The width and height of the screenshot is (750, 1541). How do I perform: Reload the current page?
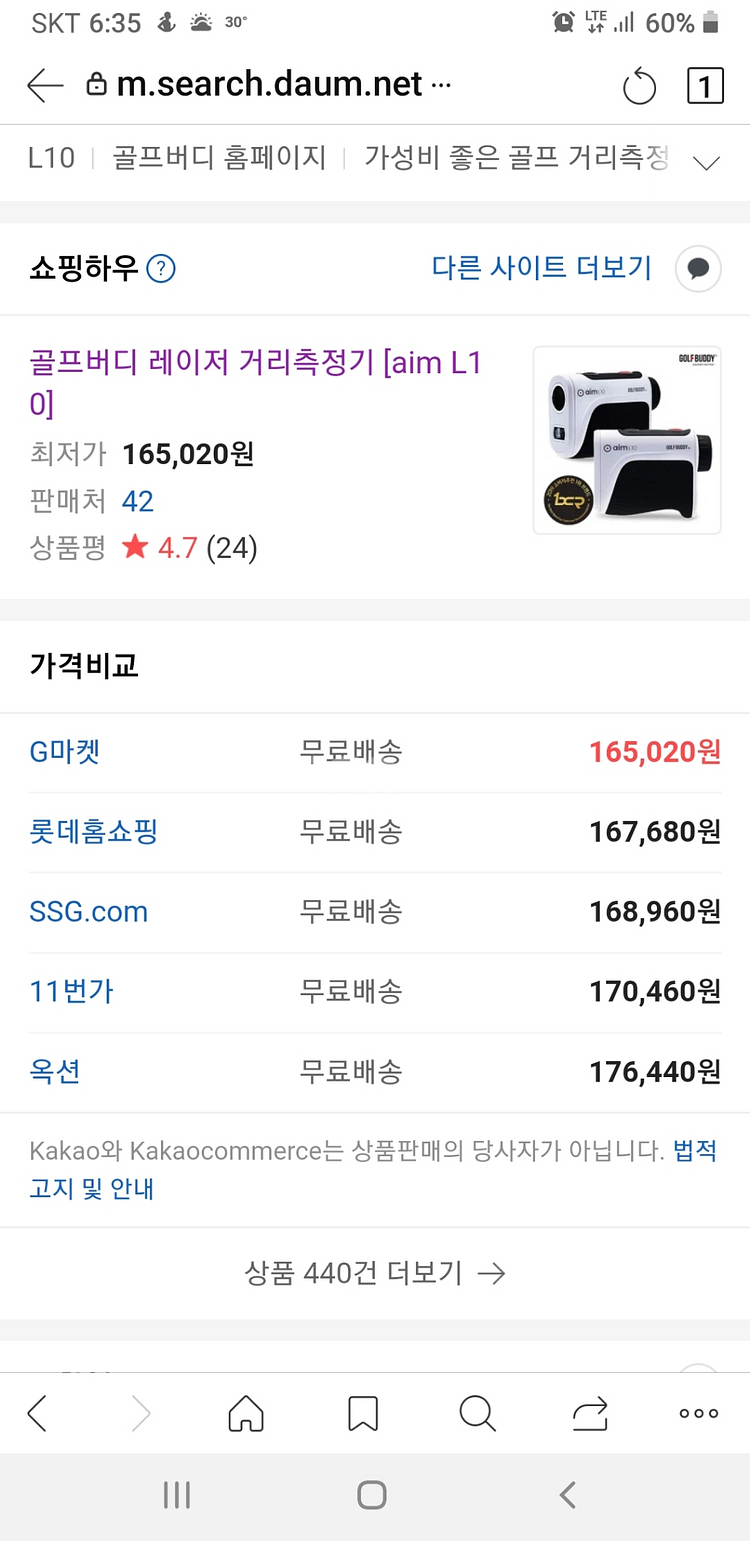639,85
